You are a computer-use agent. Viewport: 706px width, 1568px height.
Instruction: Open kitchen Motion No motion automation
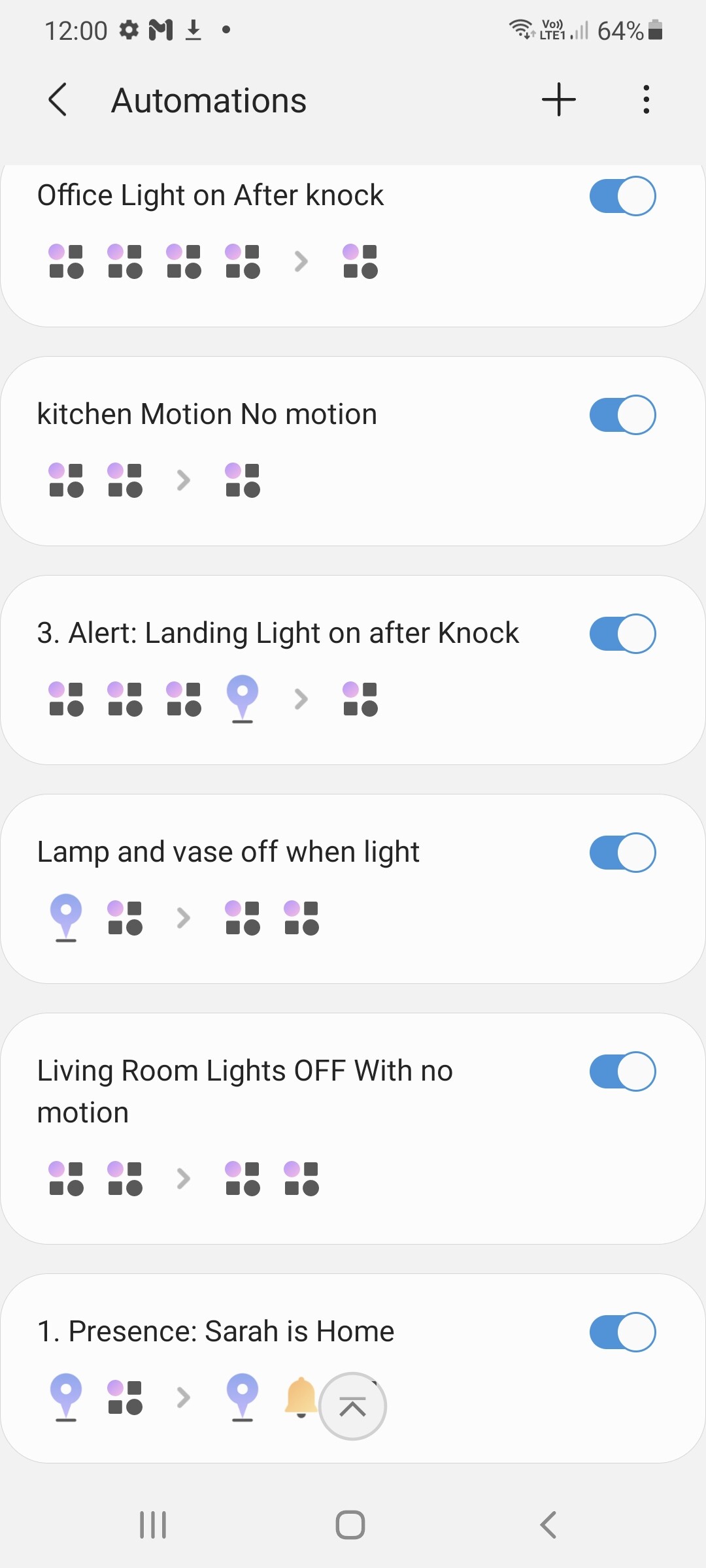point(207,415)
